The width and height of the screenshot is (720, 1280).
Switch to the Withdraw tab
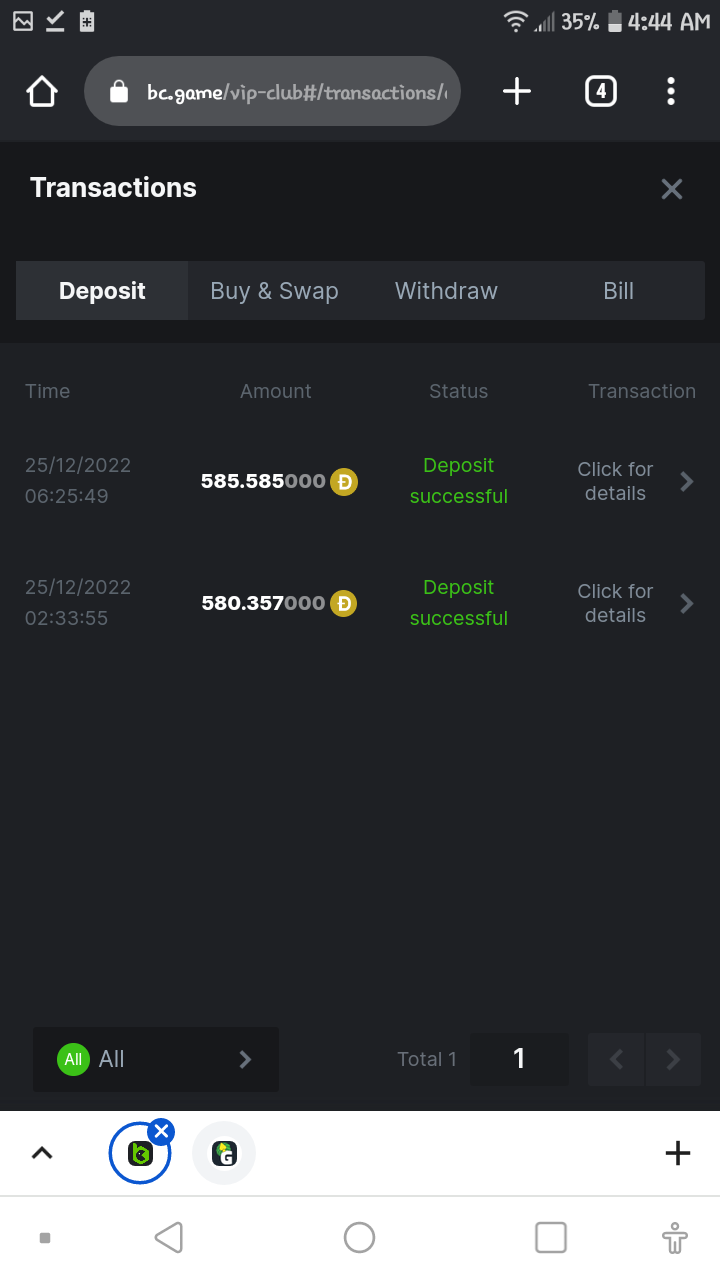(x=446, y=291)
